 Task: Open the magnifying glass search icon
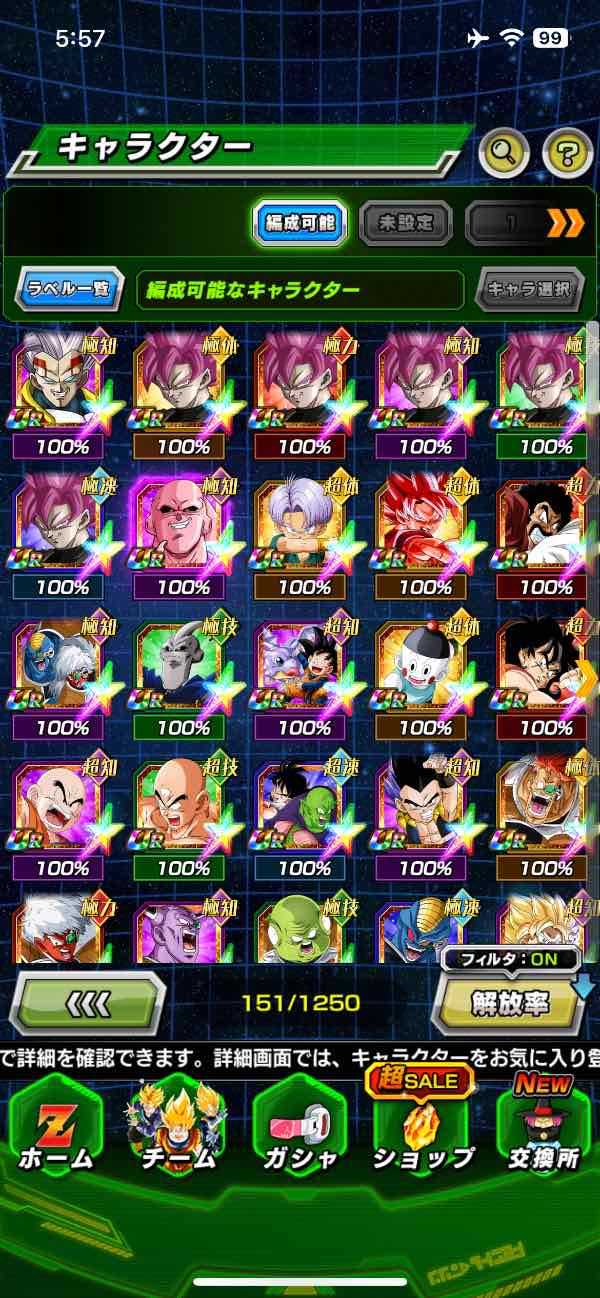pos(505,153)
